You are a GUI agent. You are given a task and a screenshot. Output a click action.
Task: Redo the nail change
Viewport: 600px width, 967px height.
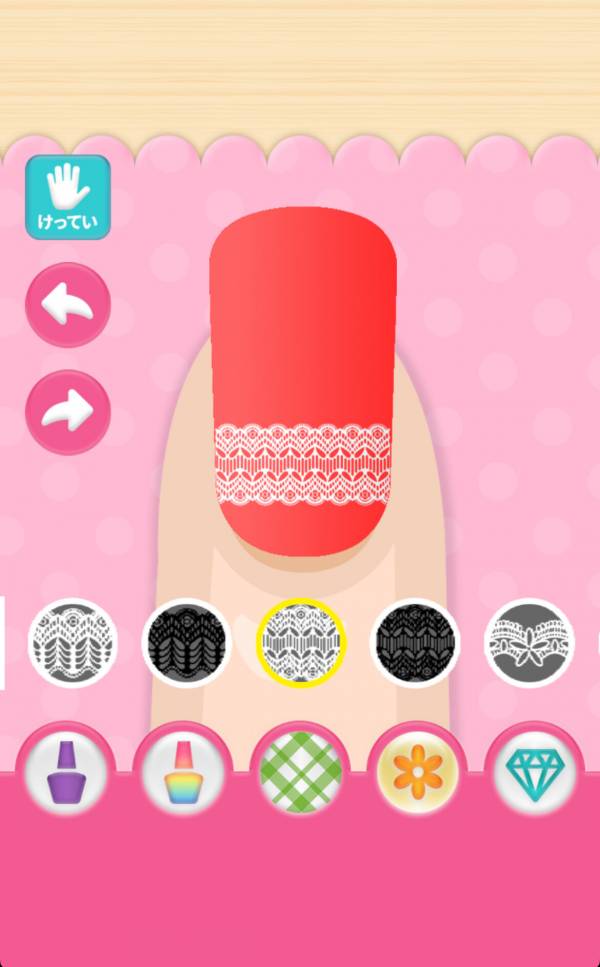(67, 412)
